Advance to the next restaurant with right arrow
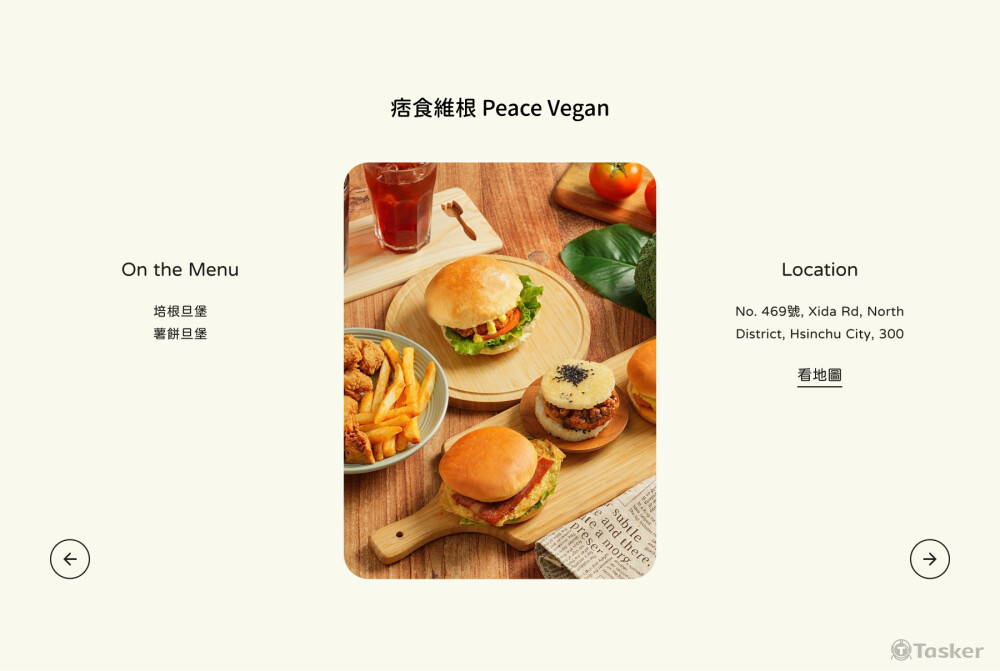The image size is (1000, 671). tap(929, 559)
